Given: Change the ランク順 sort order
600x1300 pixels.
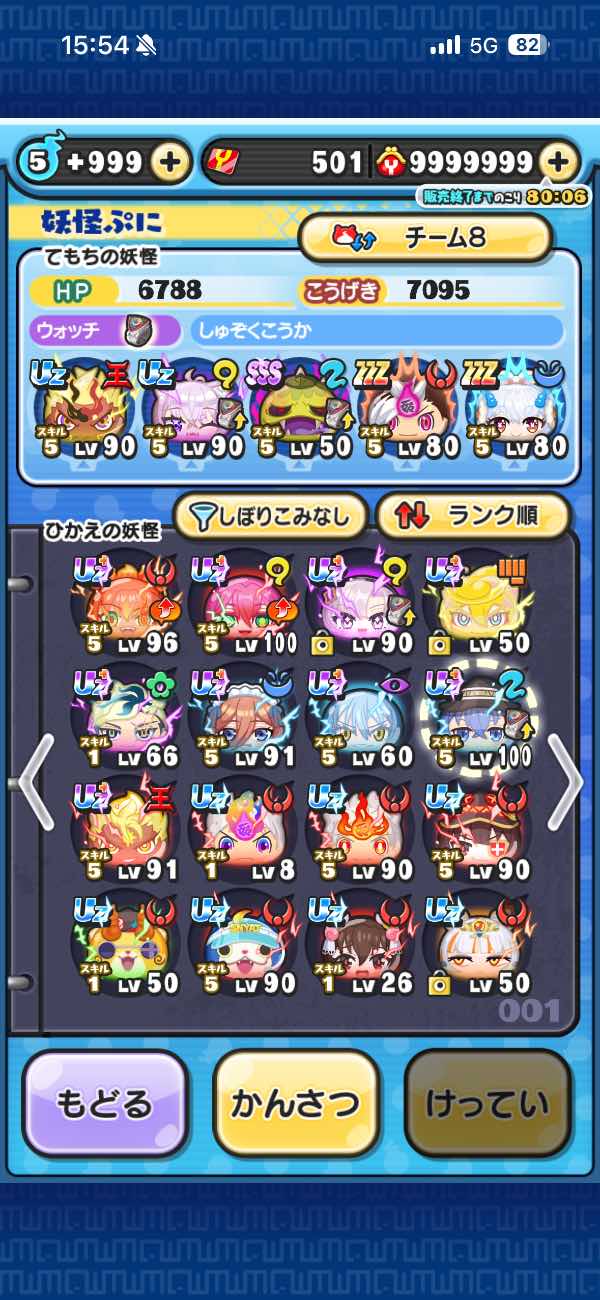Looking at the screenshot, I should click(x=473, y=516).
